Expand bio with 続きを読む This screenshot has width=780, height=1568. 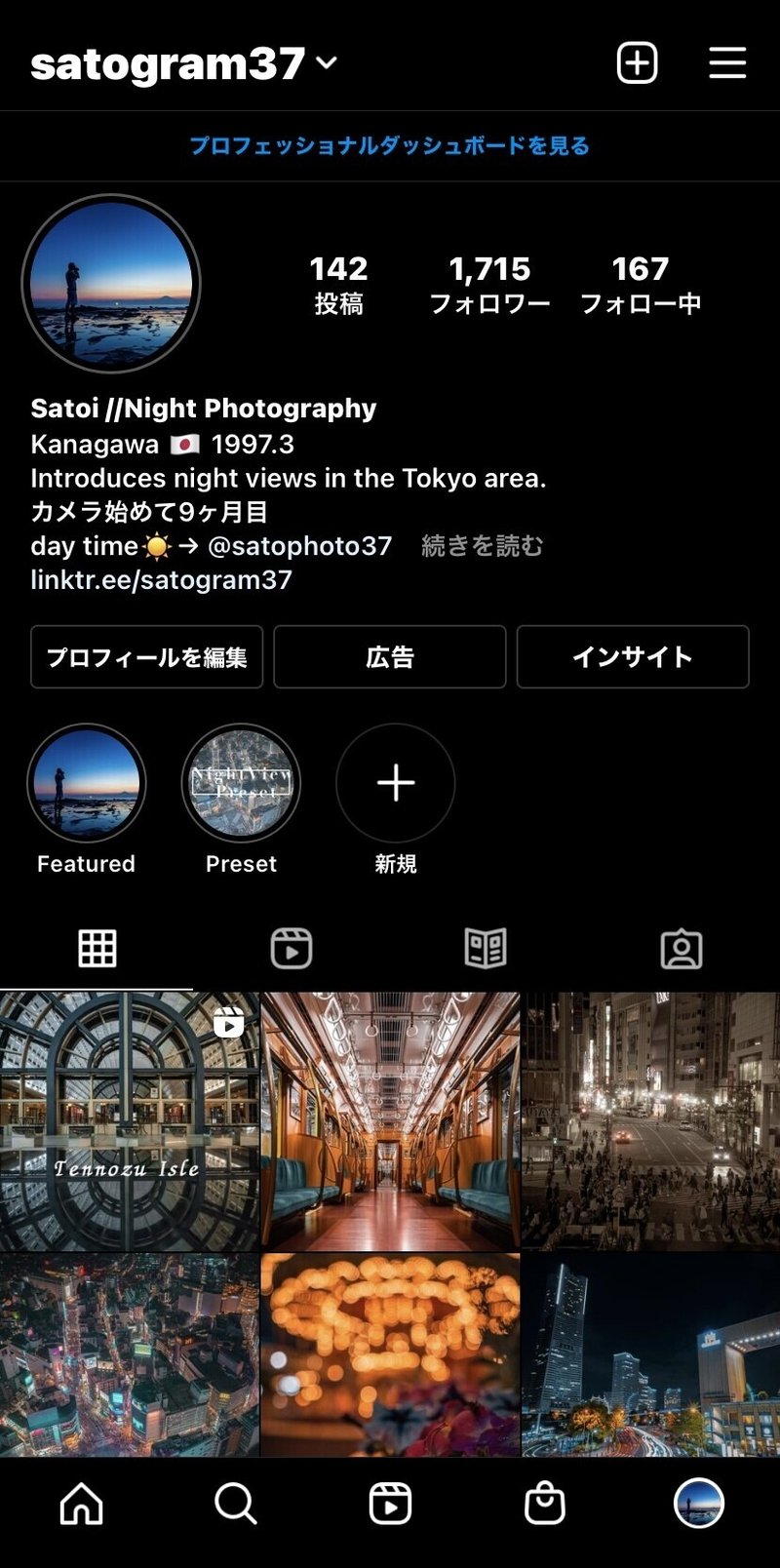coord(482,546)
